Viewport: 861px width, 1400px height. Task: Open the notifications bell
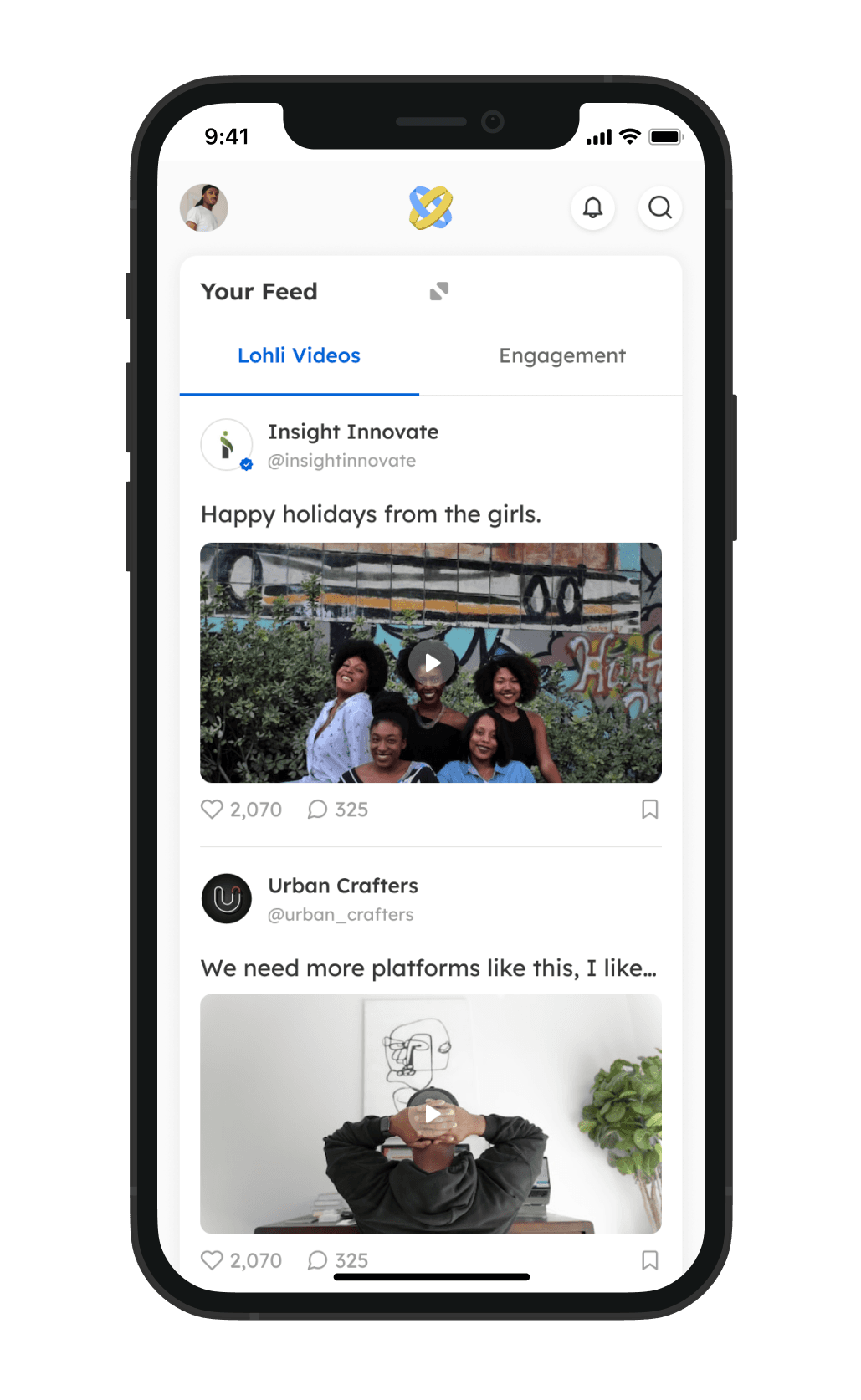click(x=592, y=207)
